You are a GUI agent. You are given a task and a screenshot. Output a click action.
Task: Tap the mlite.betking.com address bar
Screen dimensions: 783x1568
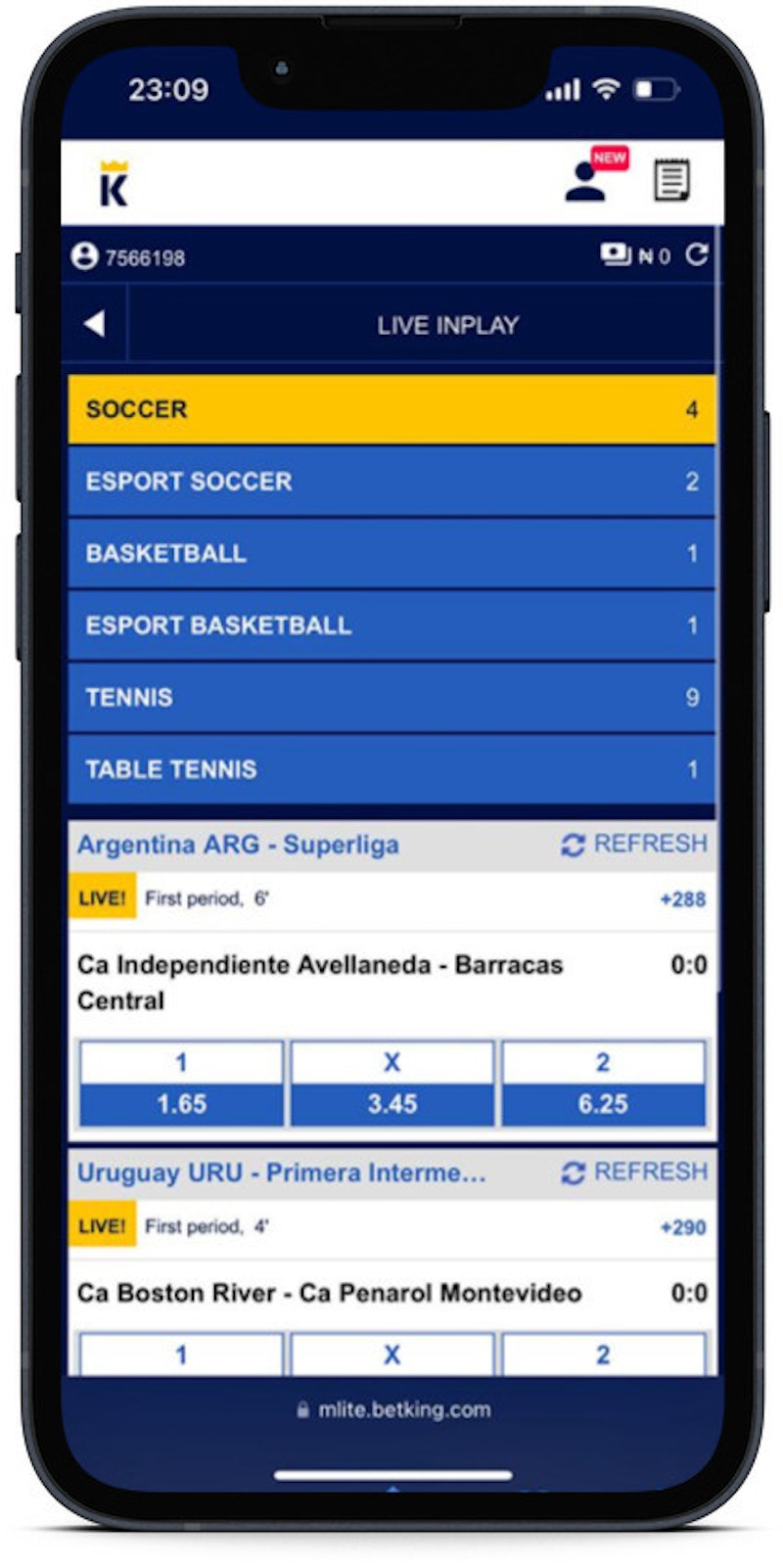[393, 1409]
